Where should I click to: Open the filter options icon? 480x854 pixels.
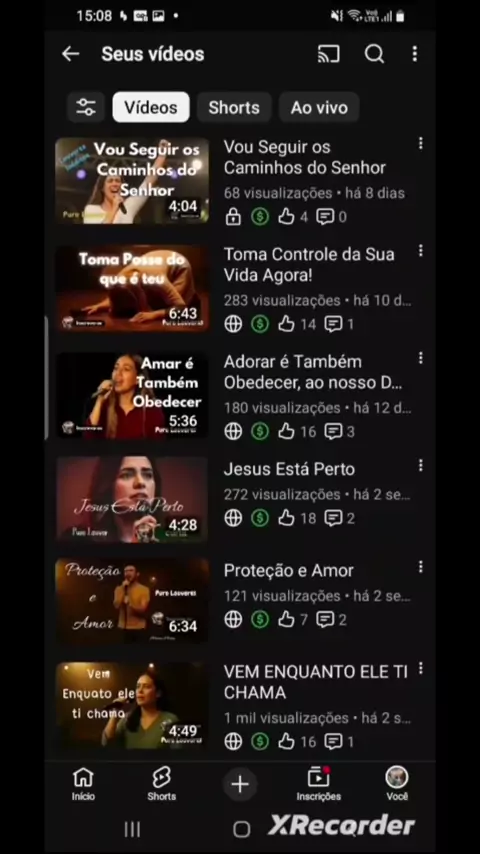tap(86, 107)
